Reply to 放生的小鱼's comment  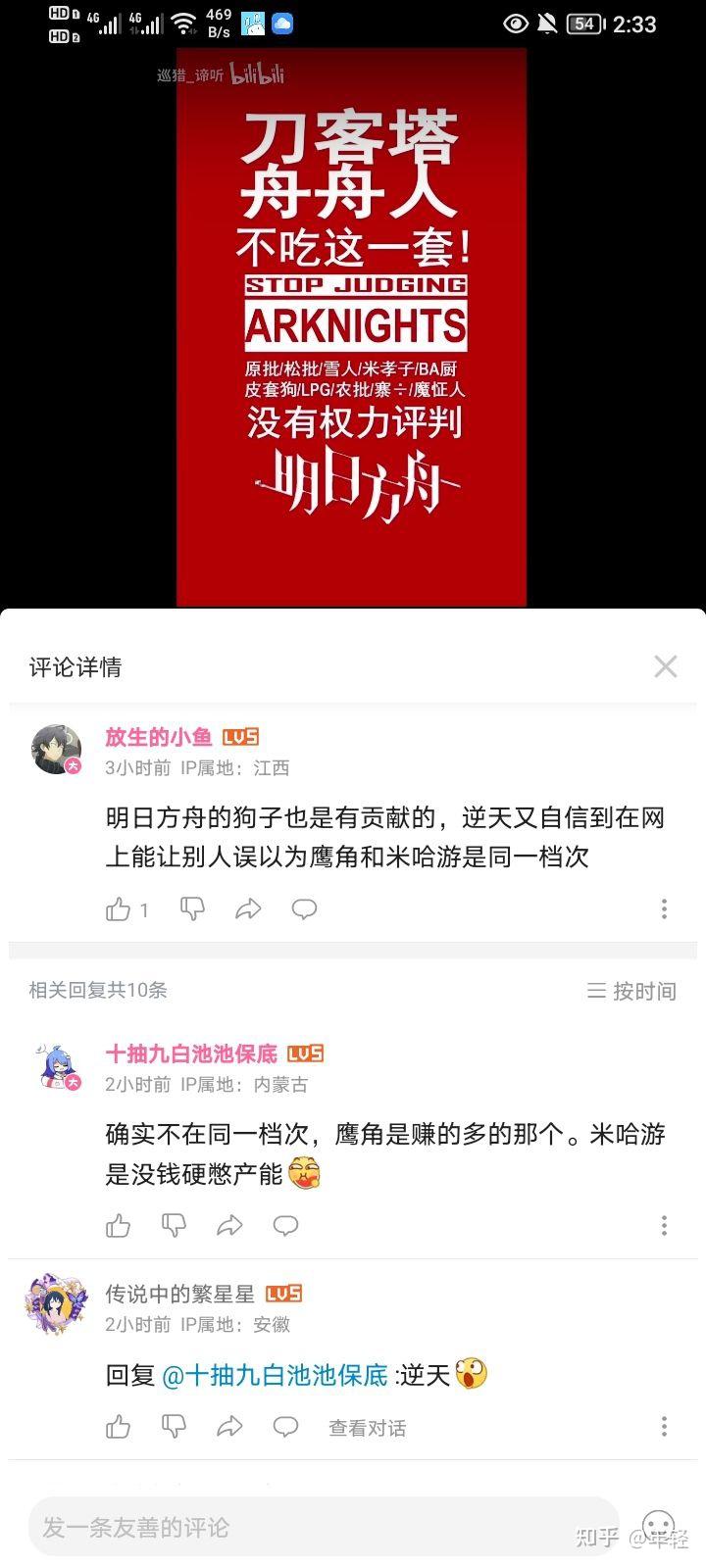[304, 909]
